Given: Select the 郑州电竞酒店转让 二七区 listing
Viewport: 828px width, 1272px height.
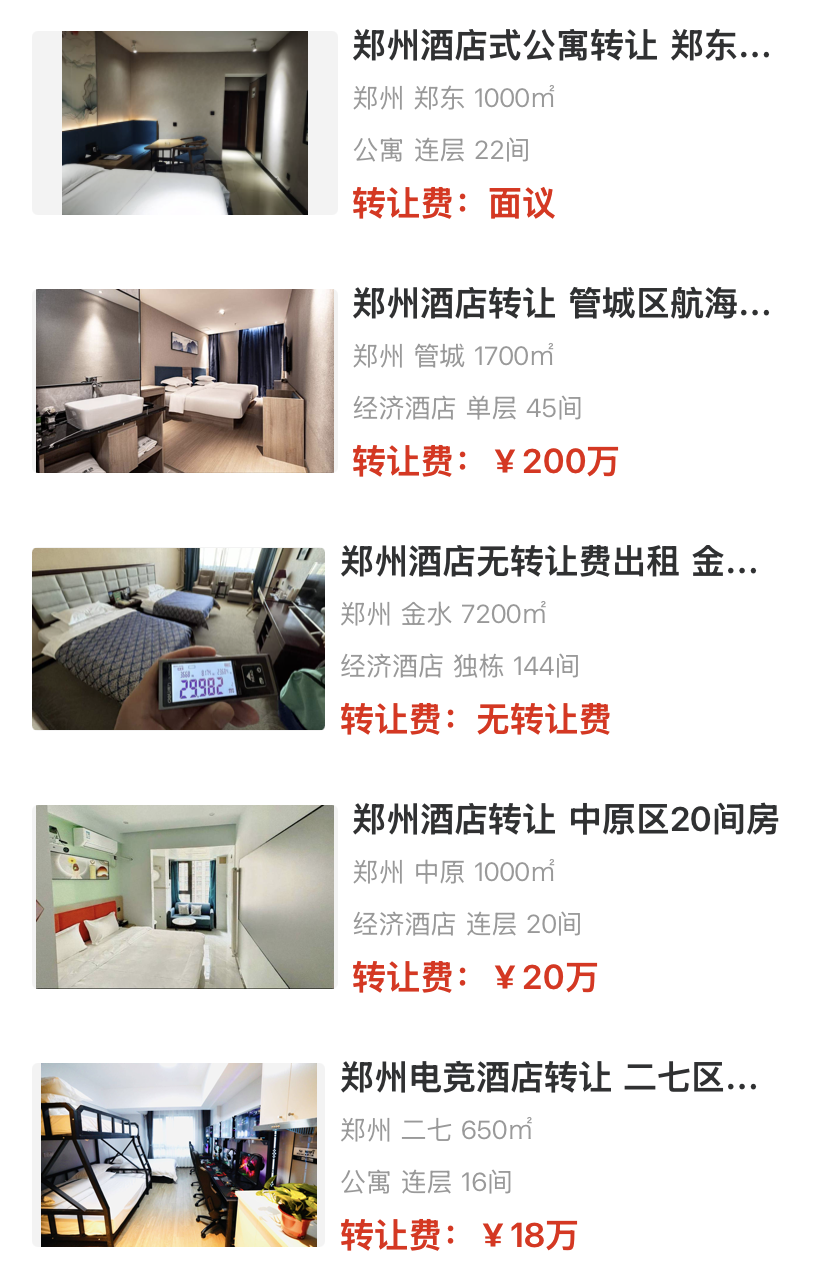Looking at the screenshot, I should pos(549,1078).
